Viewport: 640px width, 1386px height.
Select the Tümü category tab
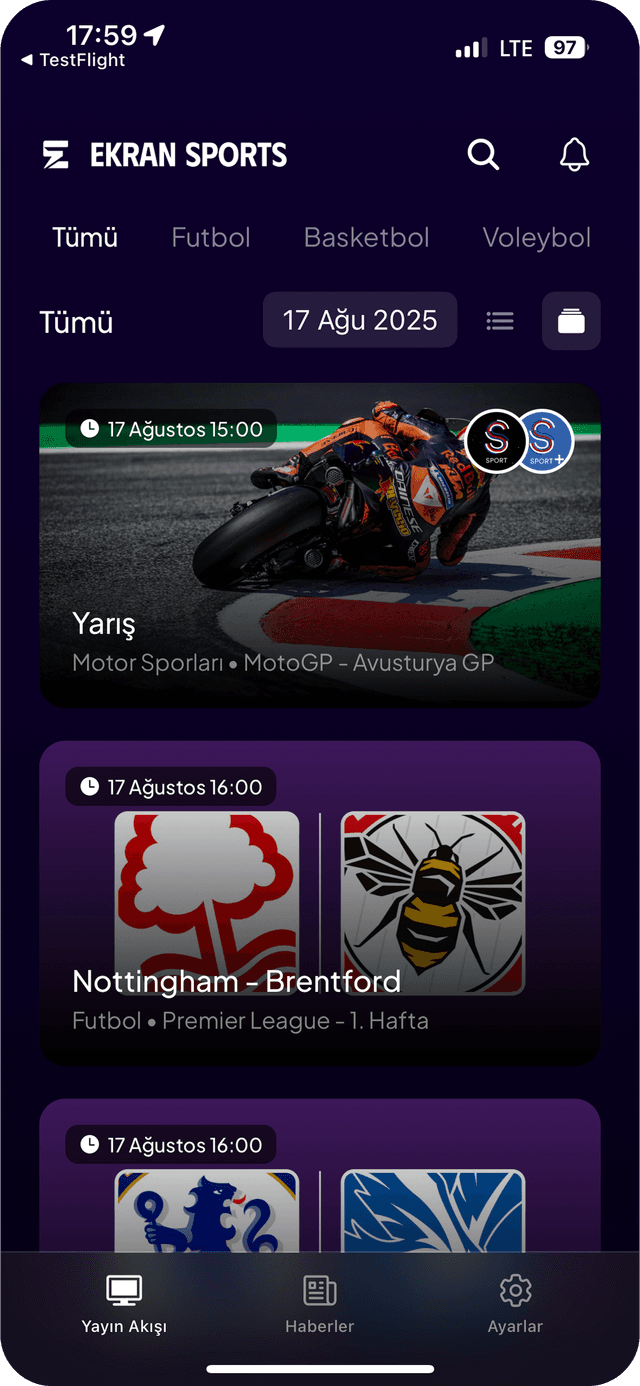[85, 238]
